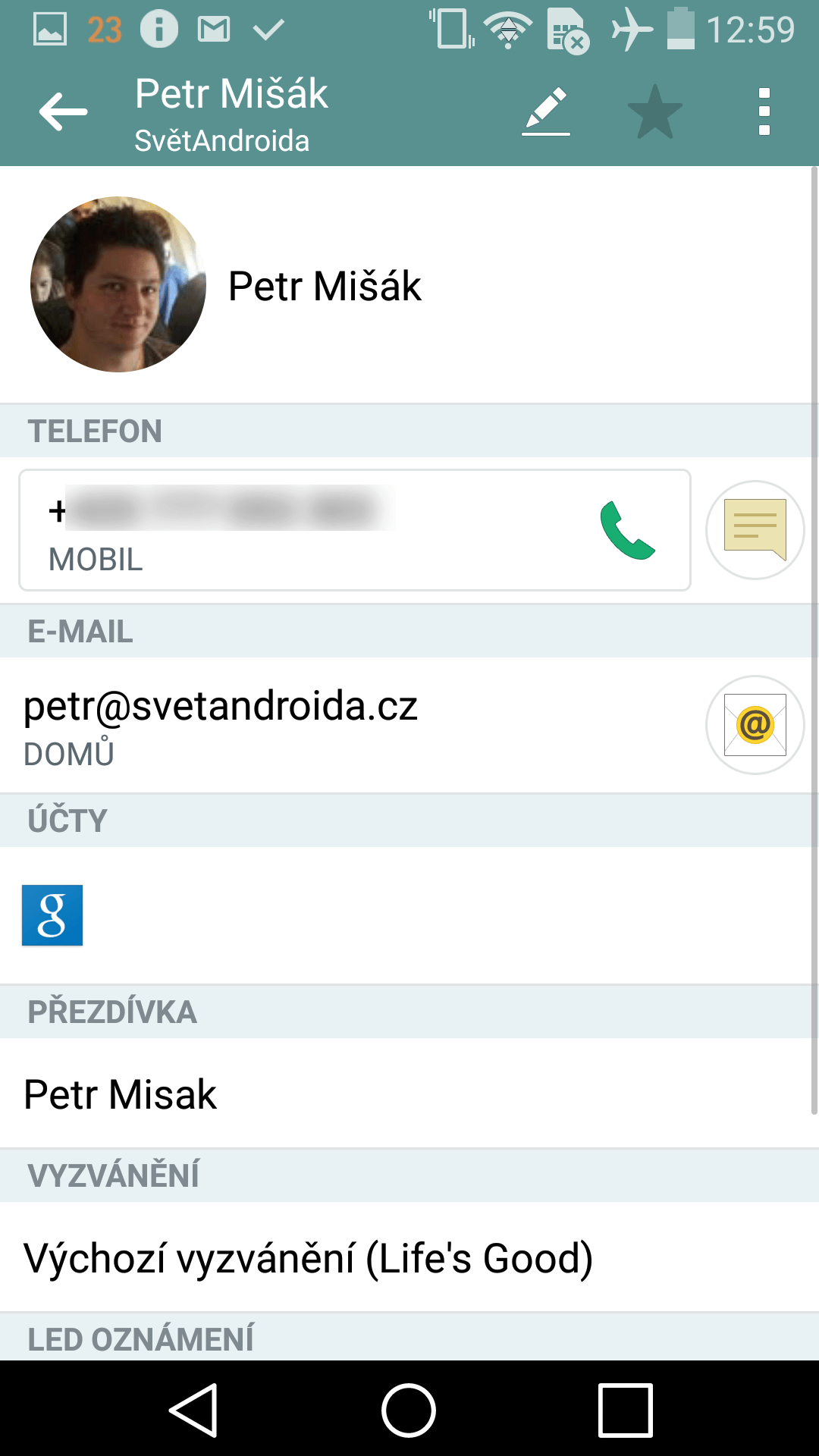Open recent apps from navigation bar
Screen dimensions: 819x1456
click(626, 1410)
